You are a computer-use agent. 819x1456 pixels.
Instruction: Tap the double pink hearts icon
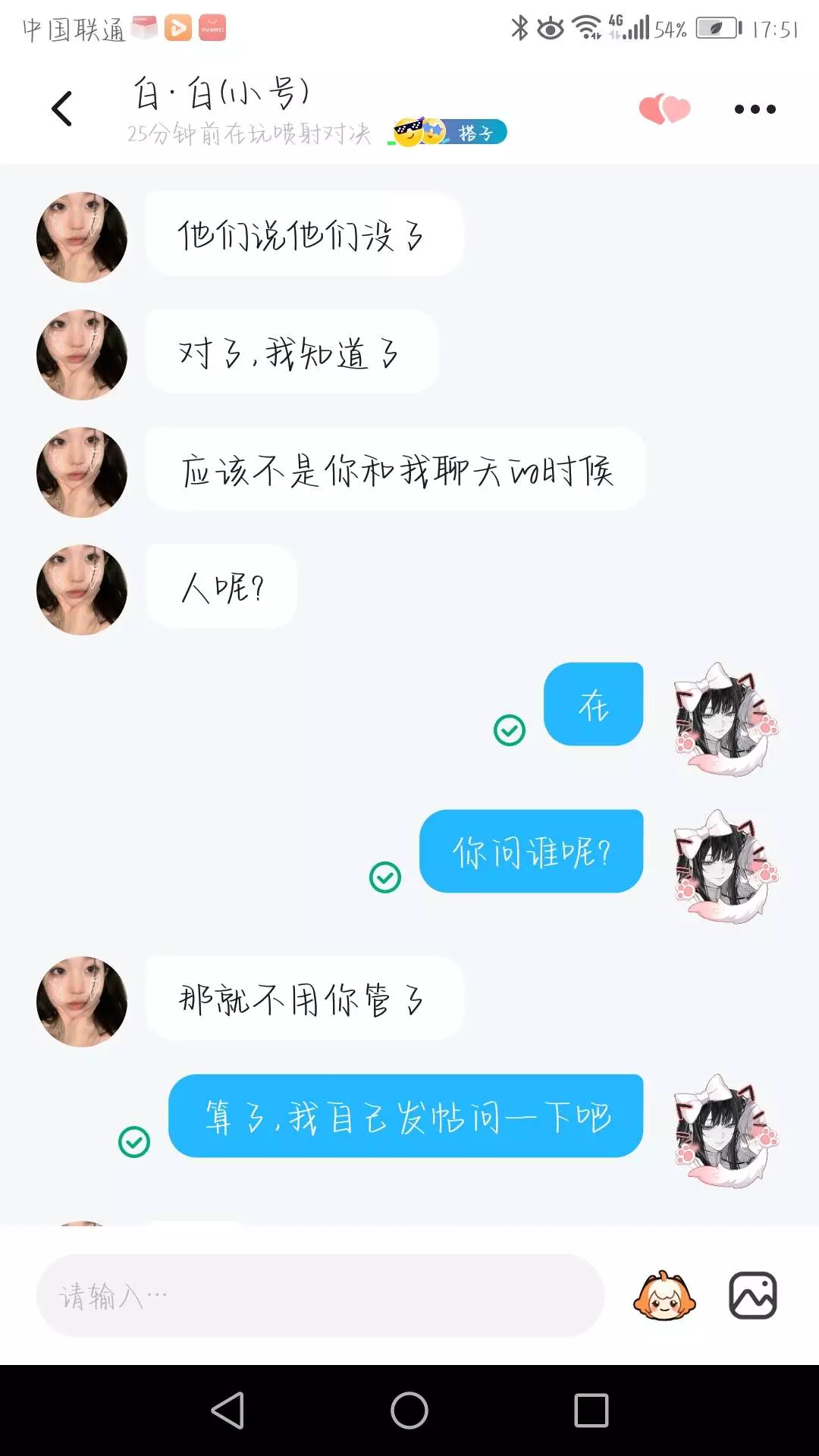pyautogui.click(x=664, y=108)
